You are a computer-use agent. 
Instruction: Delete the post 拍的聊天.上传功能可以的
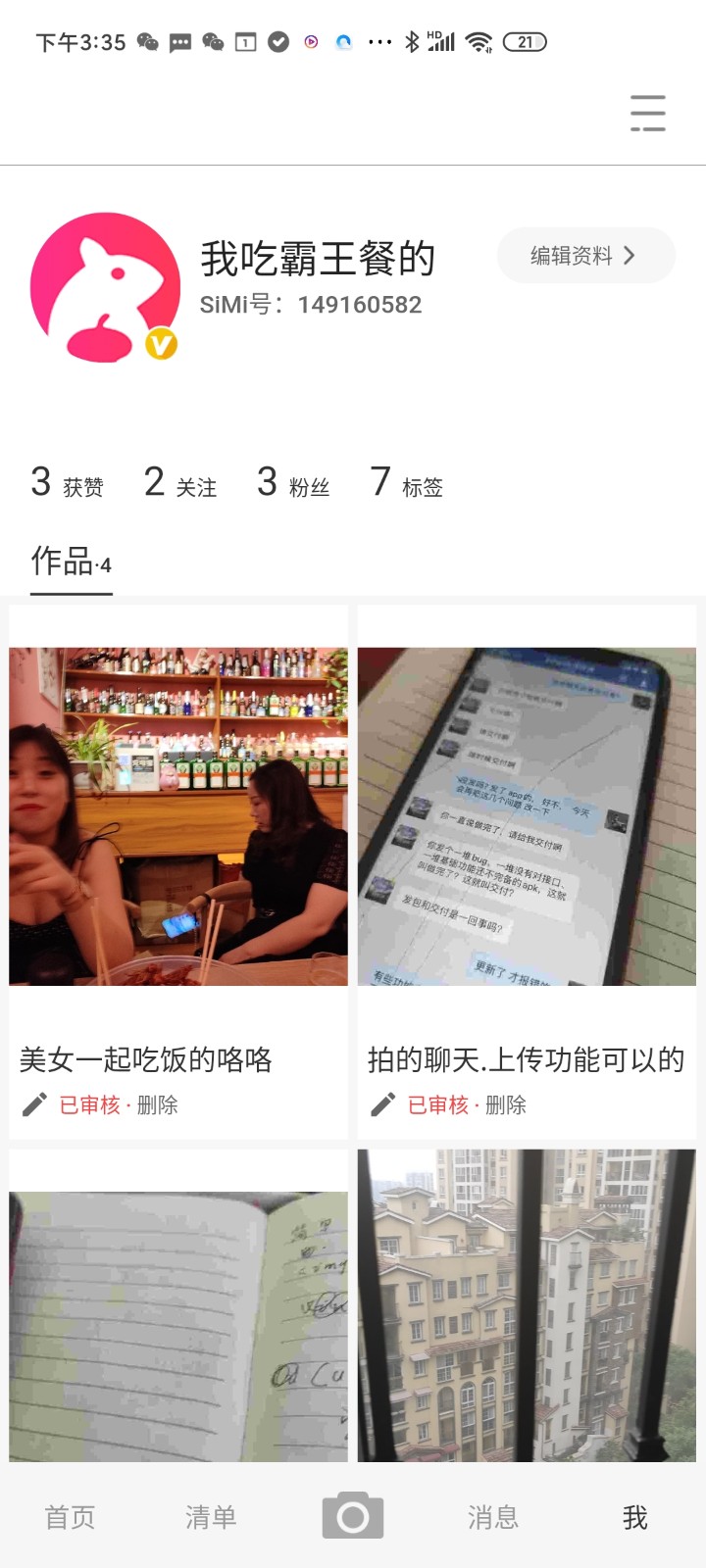coord(506,1105)
